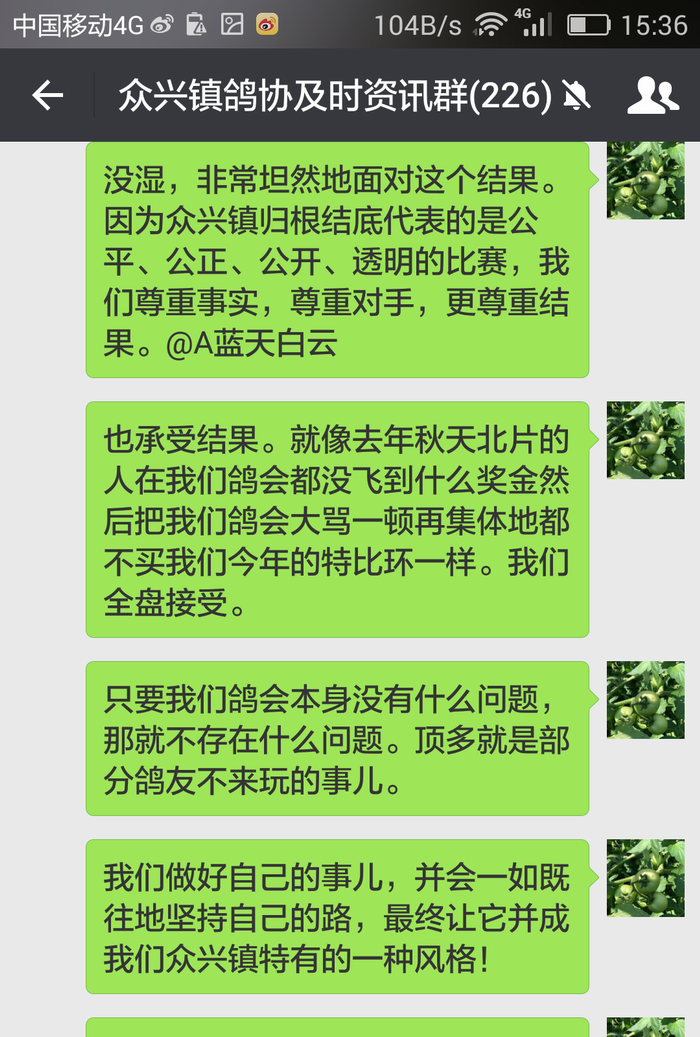Open the group members and chat info

point(652,96)
